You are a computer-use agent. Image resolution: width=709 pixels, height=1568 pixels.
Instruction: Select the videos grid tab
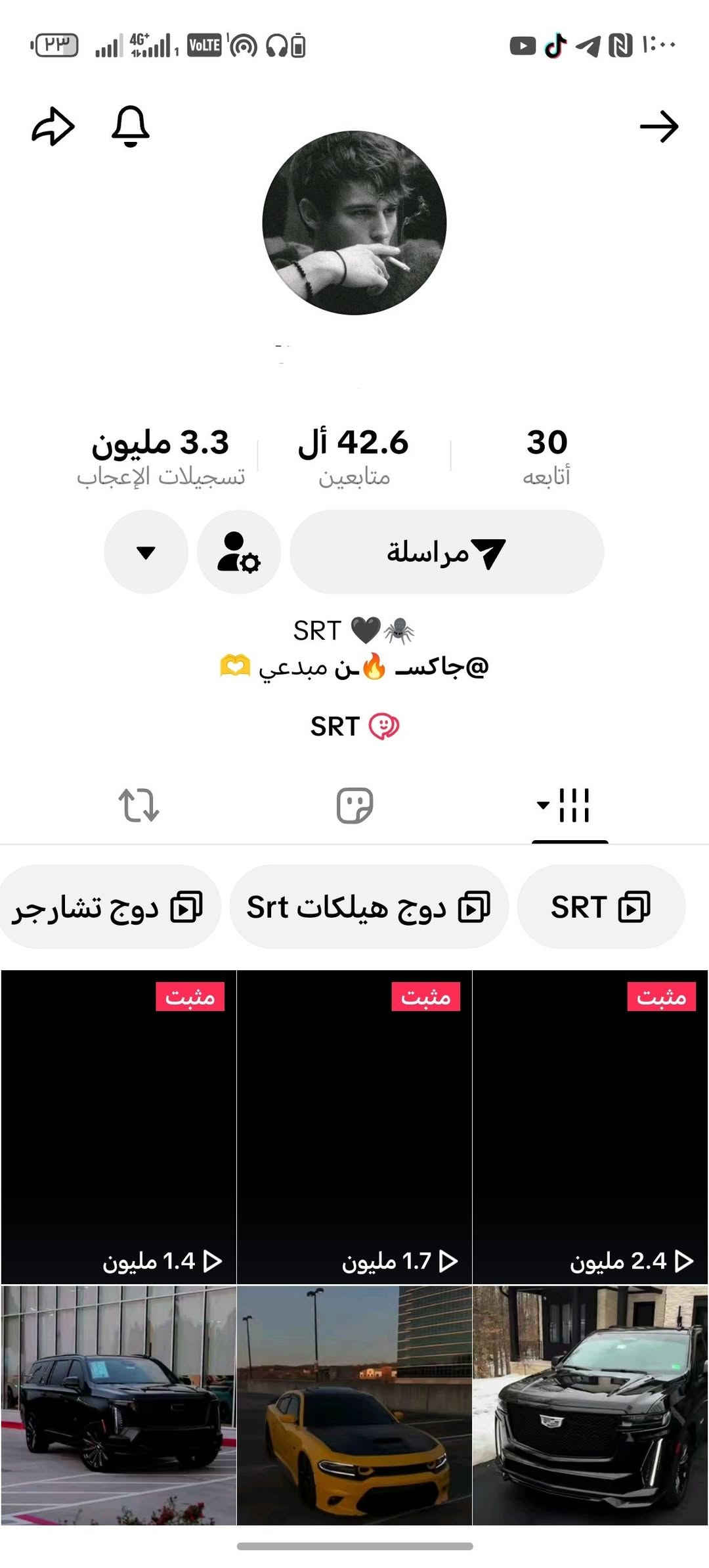569,805
